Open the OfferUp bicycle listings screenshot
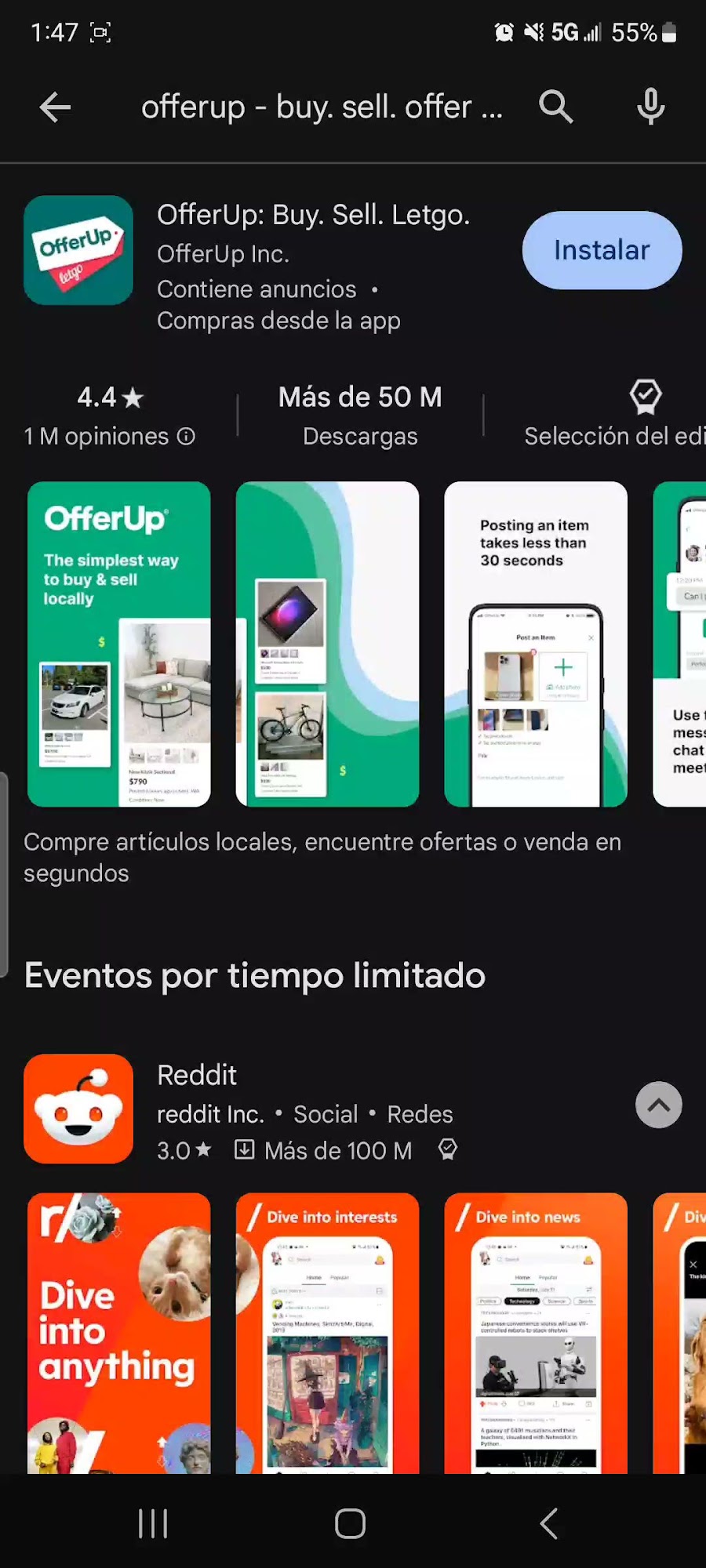Viewport: 706px width, 1568px height. click(x=327, y=644)
